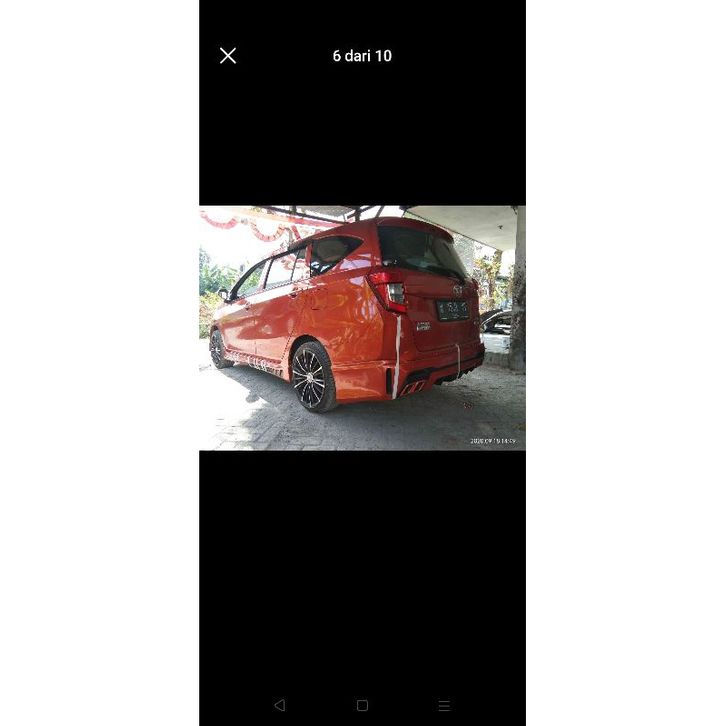Screen dimensions: 726x726
Task: Go to the home screen
Action: tap(362, 705)
